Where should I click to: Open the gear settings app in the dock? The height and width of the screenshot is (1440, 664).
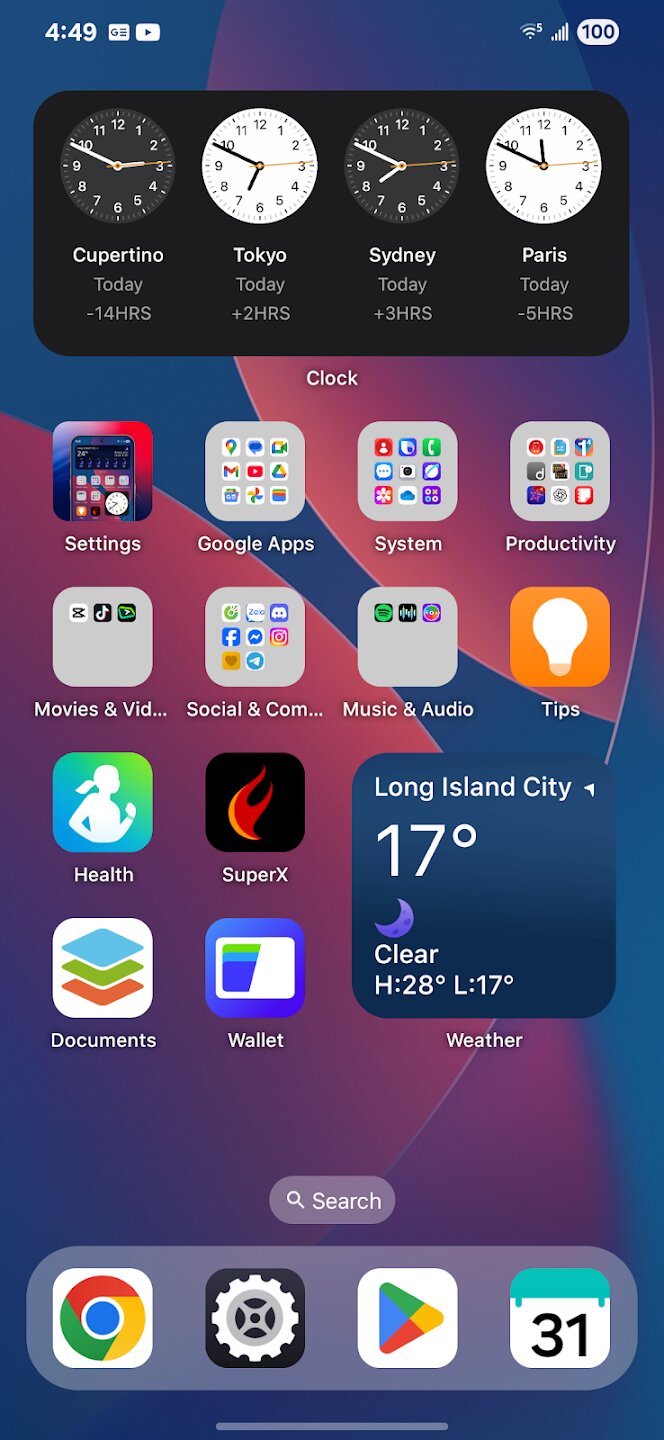[255, 1318]
